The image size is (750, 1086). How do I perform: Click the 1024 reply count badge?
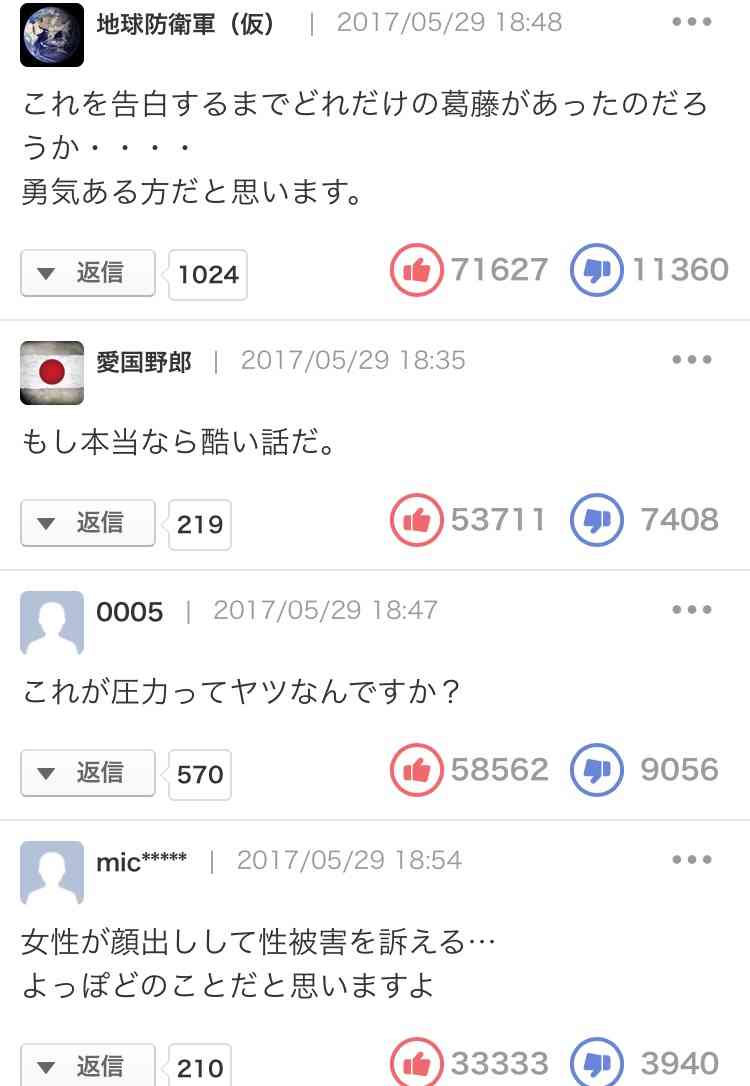click(207, 273)
